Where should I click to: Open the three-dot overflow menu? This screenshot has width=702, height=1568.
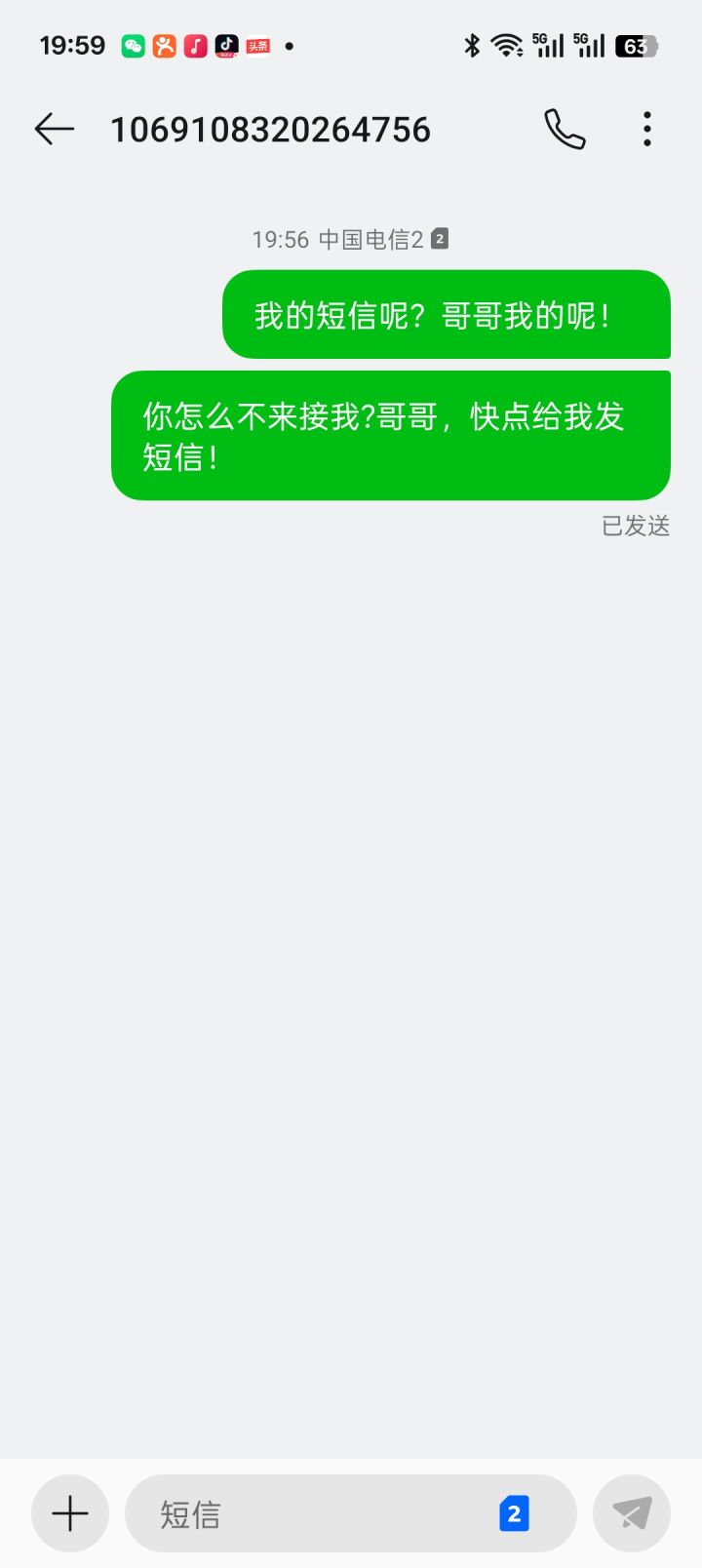click(x=646, y=128)
